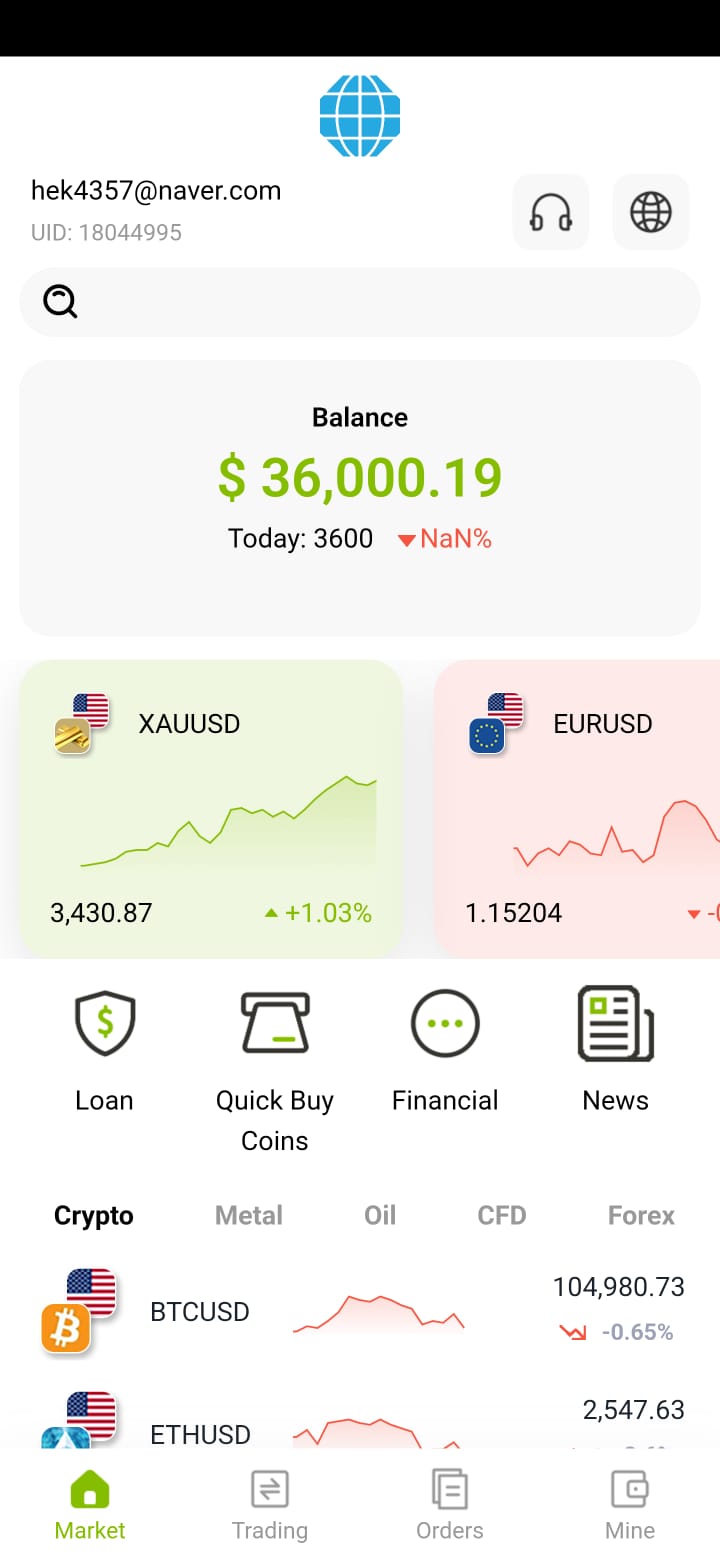Open the ETHUSD row
The width and height of the screenshot is (720, 1560).
point(360,1420)
